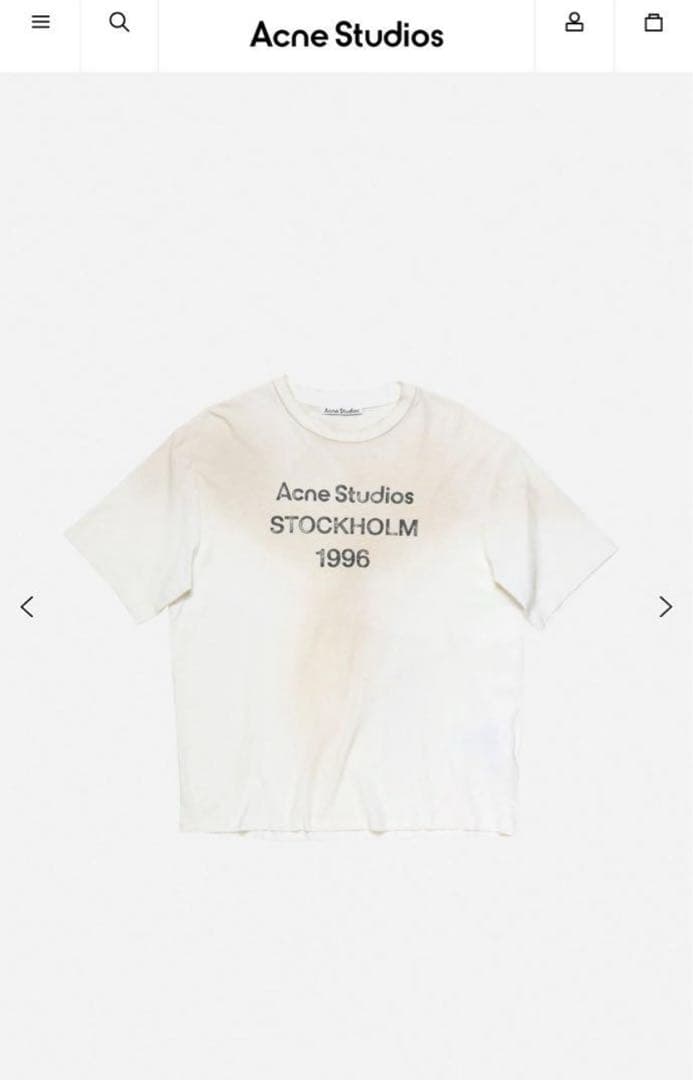Viewport: 693px width, 1080px height.
Task: Open the account profile icon
Action: click(x=574, y=22)
